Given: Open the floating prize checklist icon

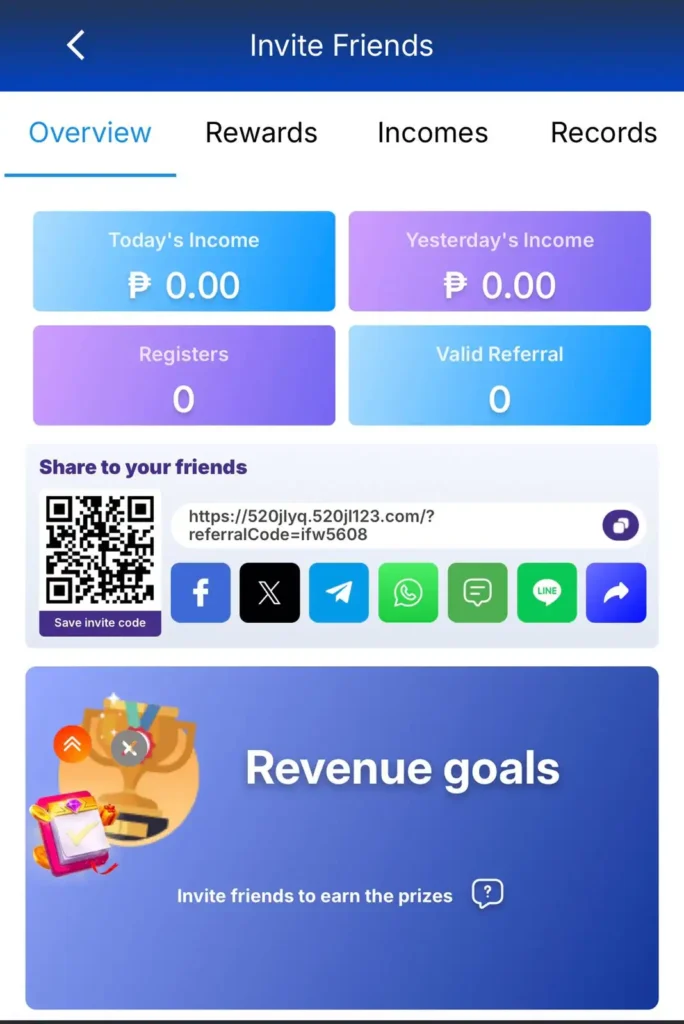Looking at the screenshot, I should (68, 832).
